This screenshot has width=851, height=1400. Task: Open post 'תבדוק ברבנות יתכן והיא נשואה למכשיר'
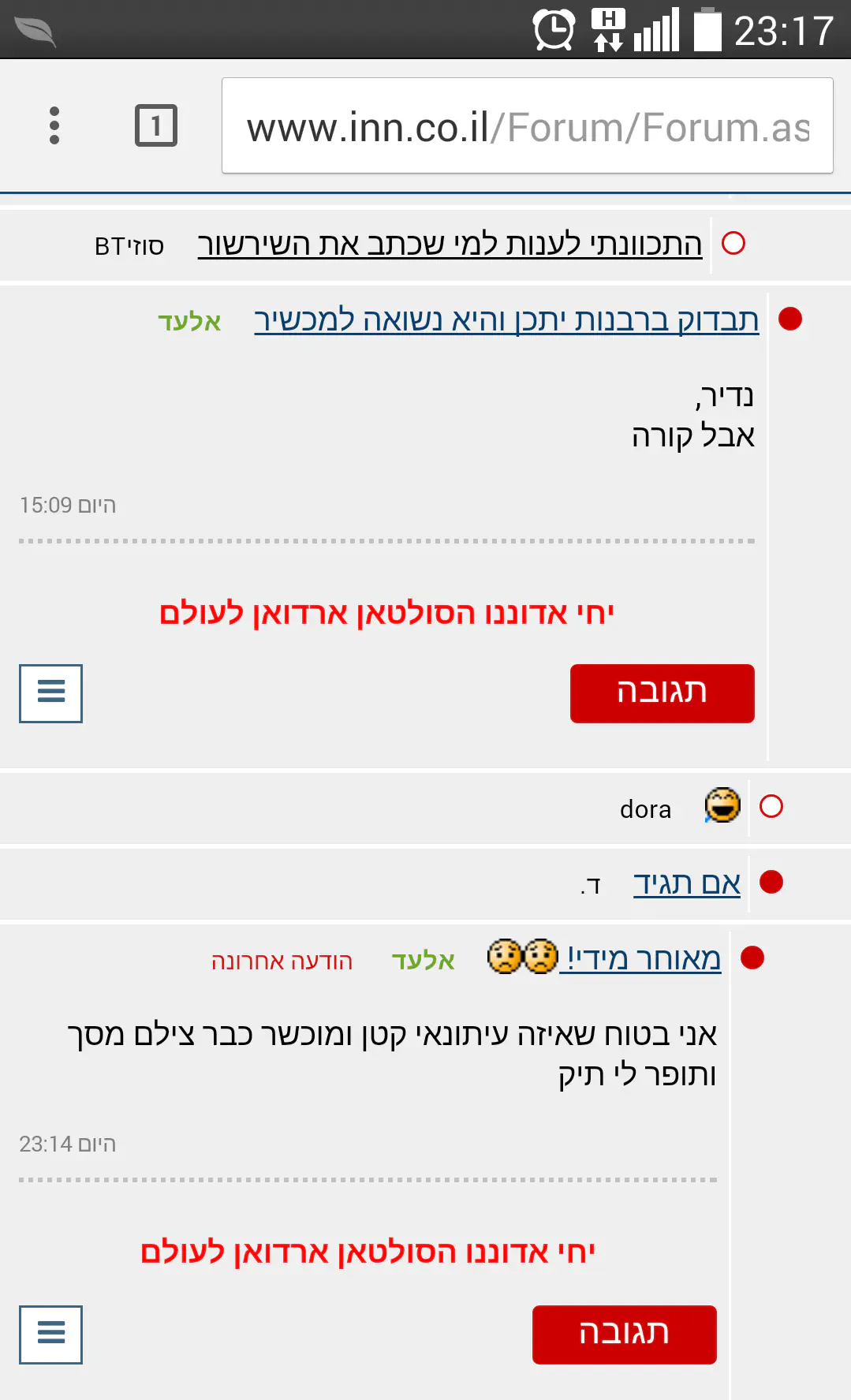[x=506, y=320]
